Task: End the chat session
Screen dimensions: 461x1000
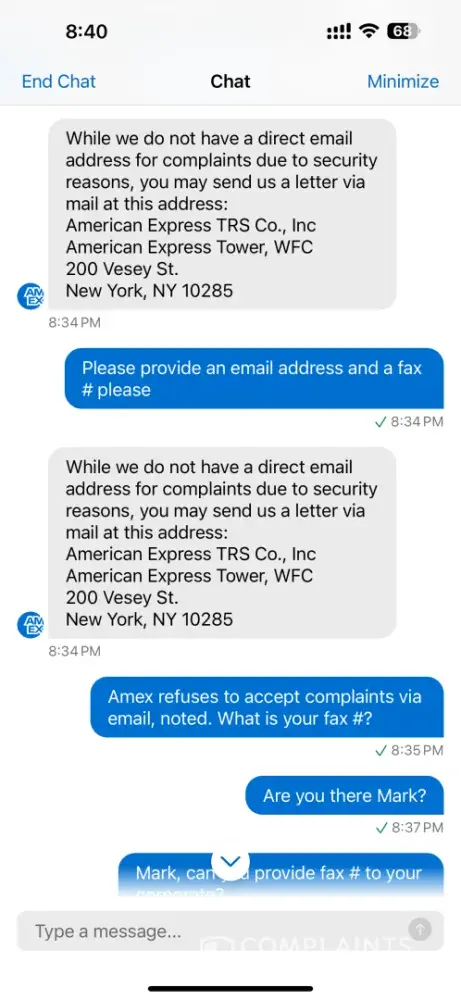Action: click(x=59, y=82)
